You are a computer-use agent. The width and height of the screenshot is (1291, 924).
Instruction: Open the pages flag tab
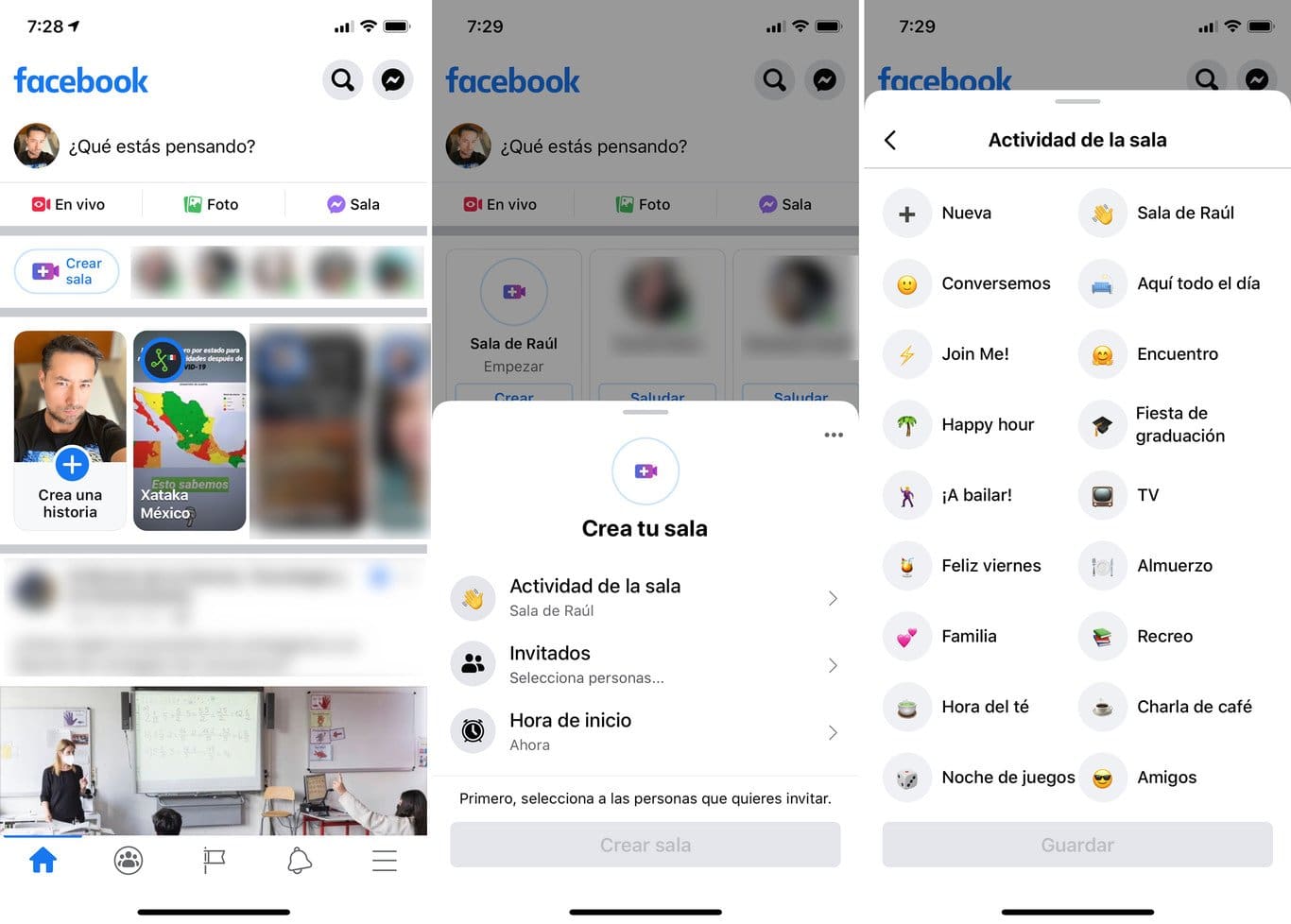click(x=215, y=861)
